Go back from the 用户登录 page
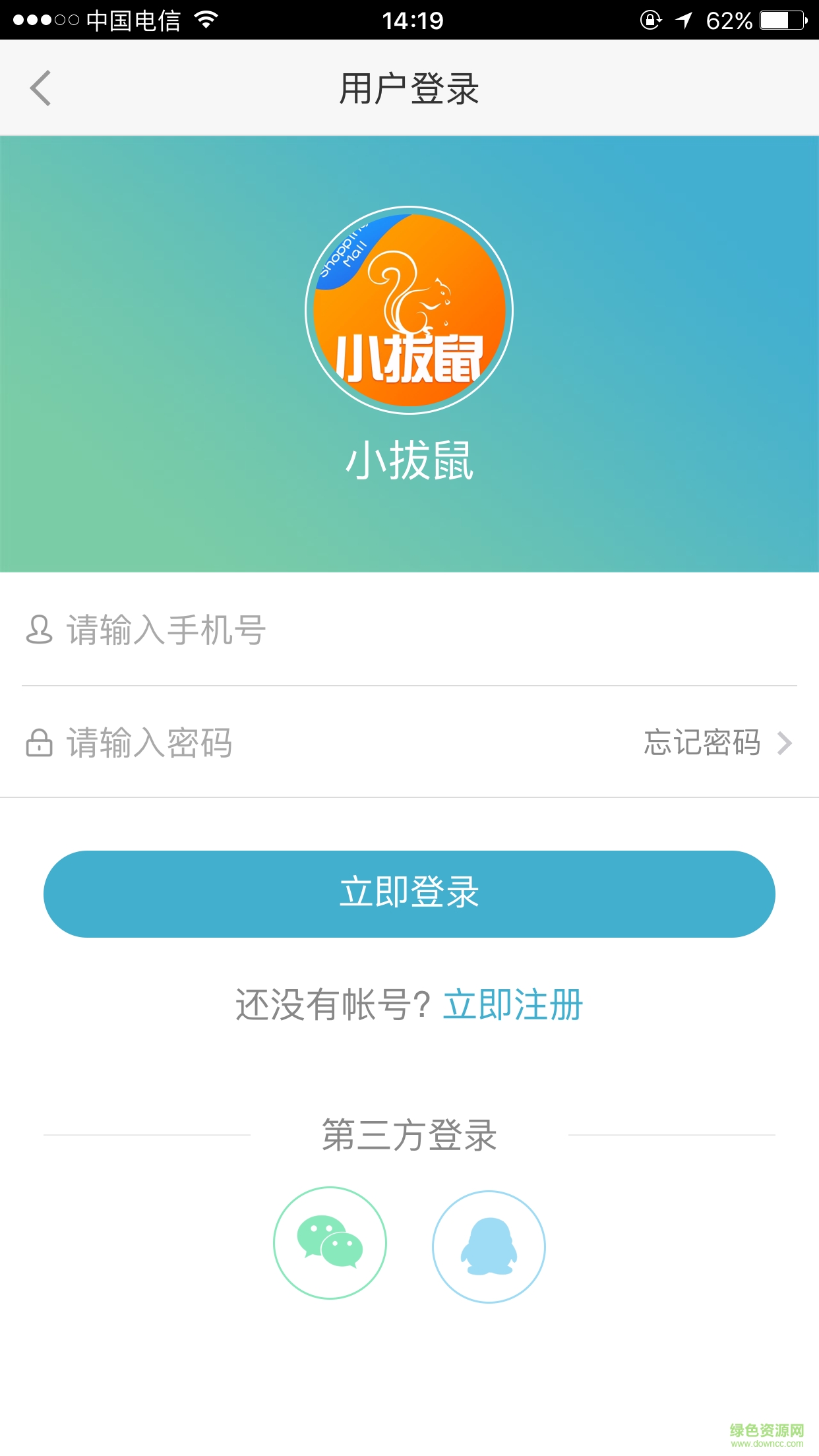Screen dimensions: 819x1456 tap(41, 88)
